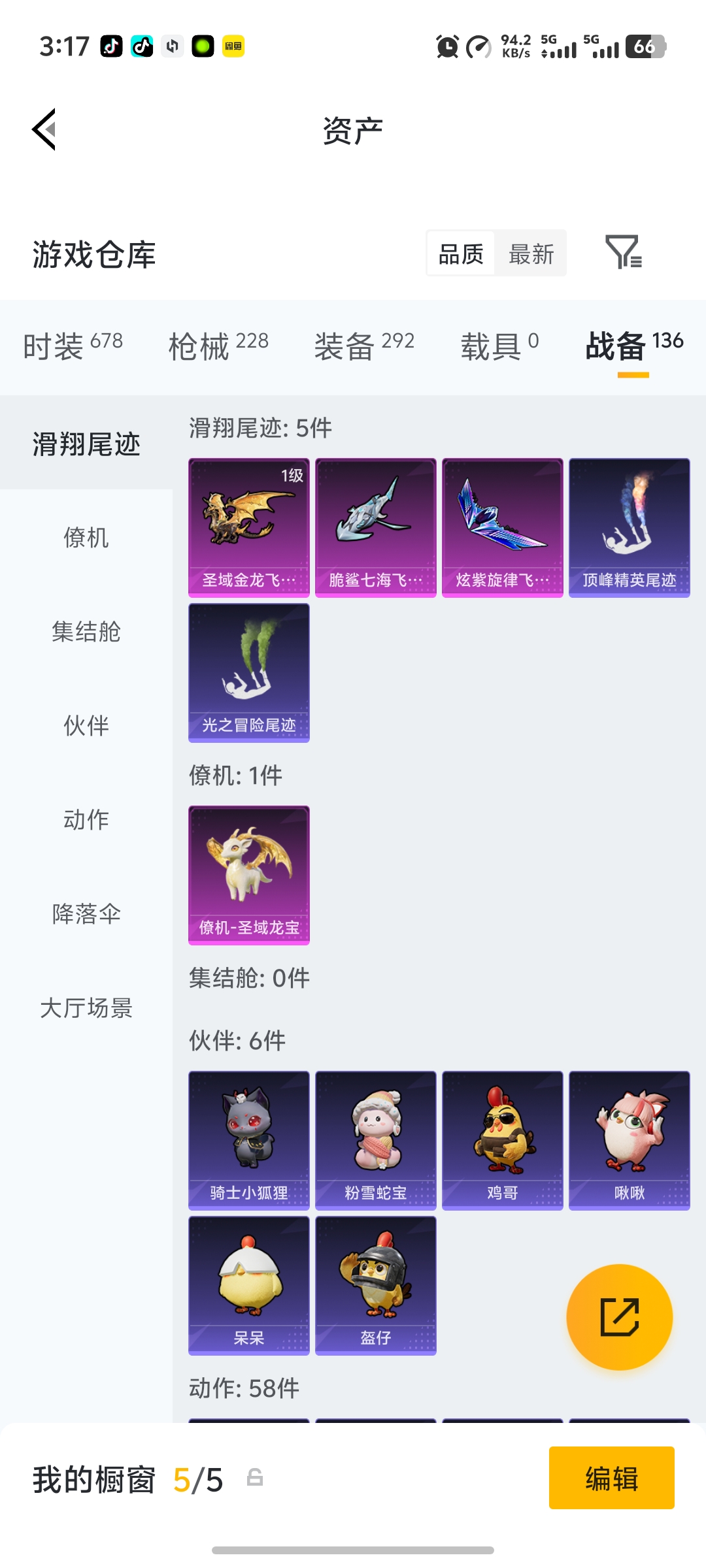Tap the battery indicator in status bar
The height and width of the screenshot is (1568, 706).
644,46
